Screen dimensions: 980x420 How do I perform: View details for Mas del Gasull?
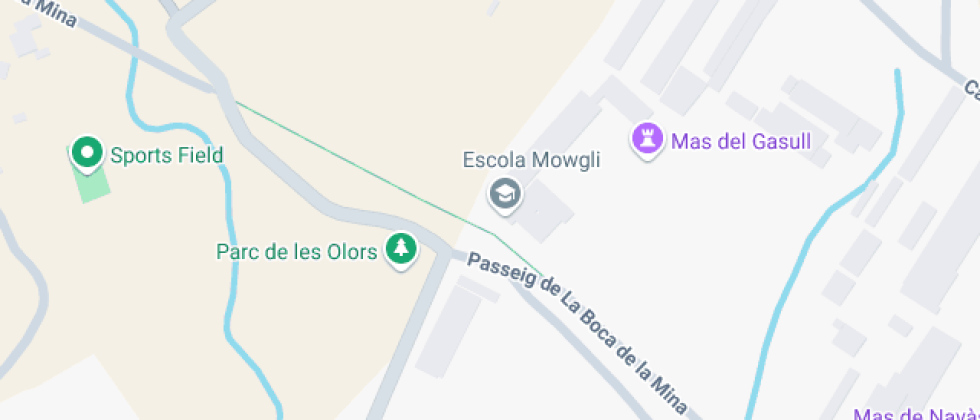pos(648,140)
